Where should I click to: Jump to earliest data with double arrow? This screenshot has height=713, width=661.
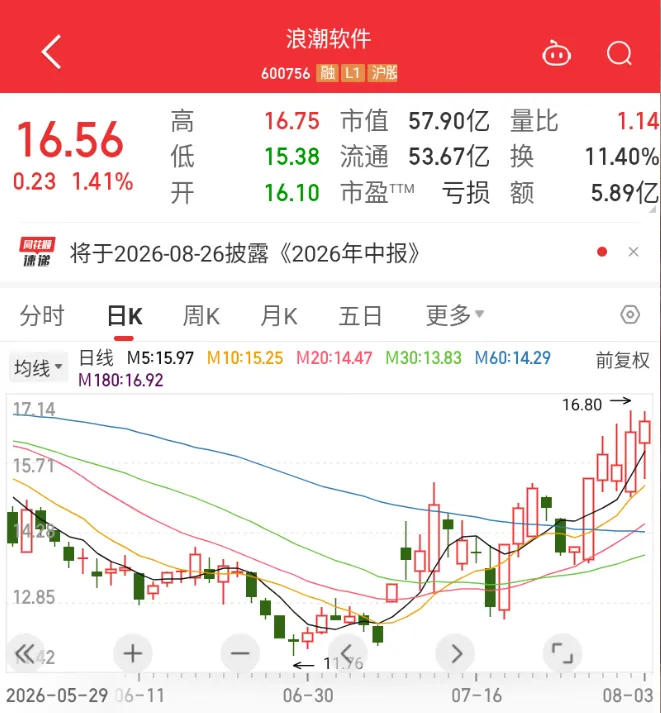click(x=25, y=654)
